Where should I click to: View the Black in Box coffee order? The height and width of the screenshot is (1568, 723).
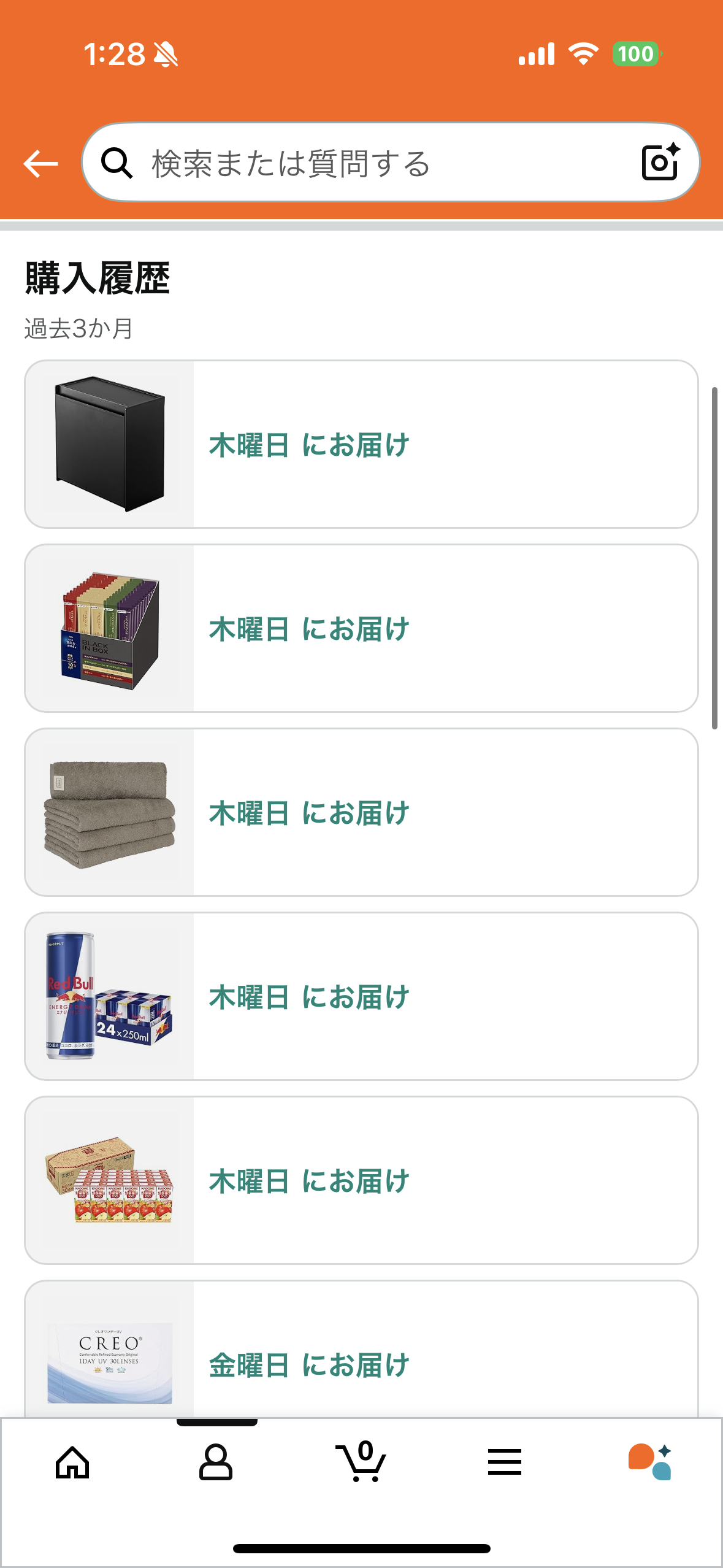(361, 628)
